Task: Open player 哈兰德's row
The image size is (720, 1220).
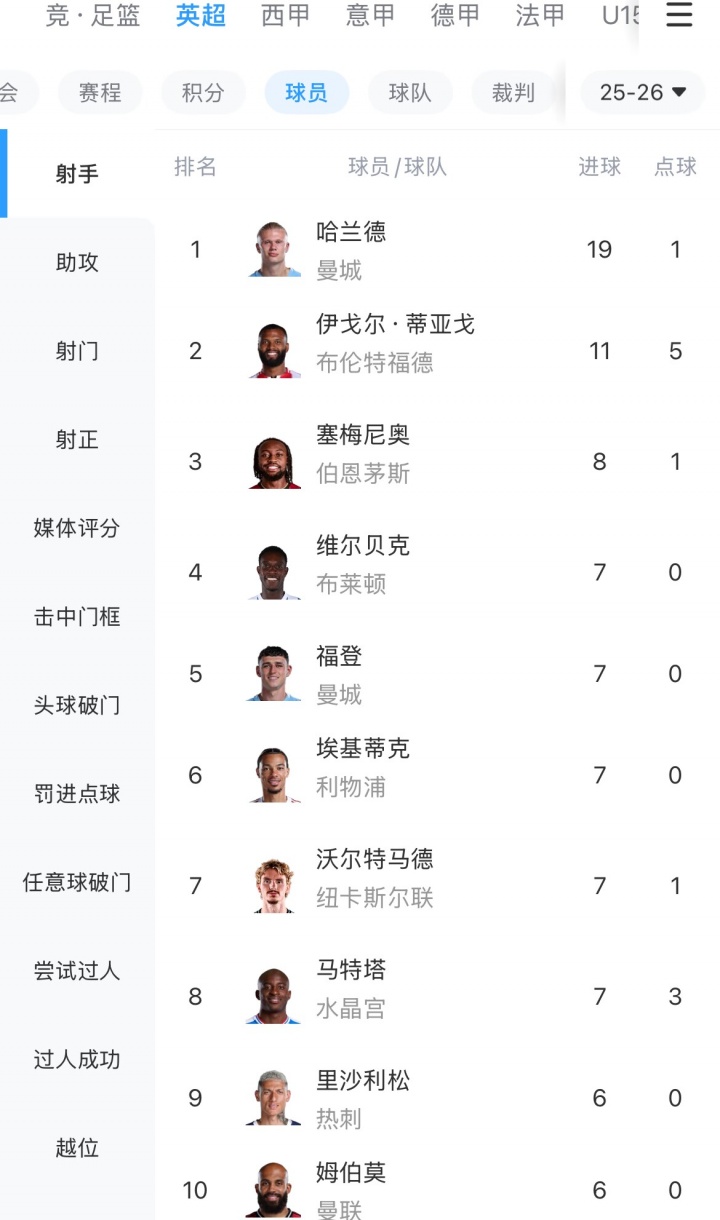Action: [400, 249]
